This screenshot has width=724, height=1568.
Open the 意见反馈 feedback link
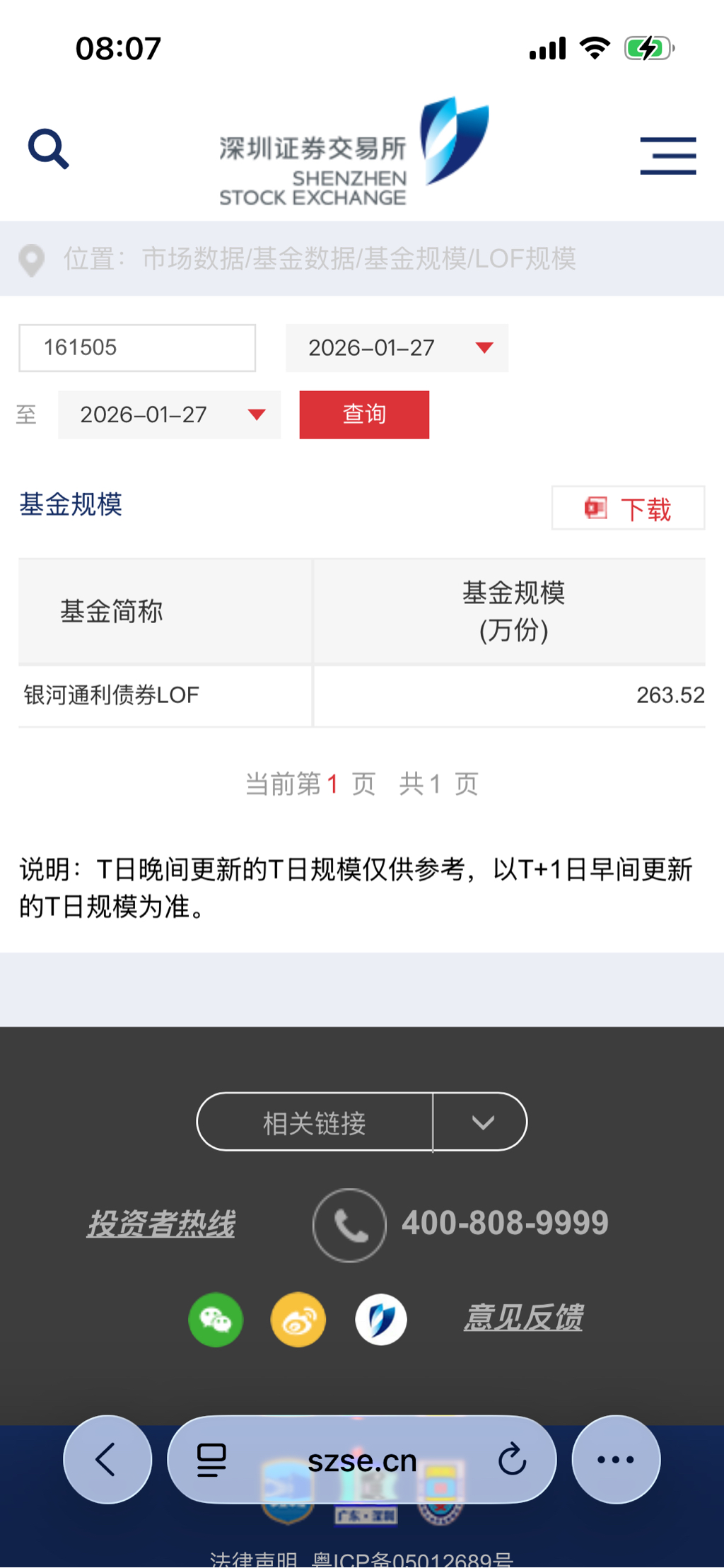(x=523, y=1318)
